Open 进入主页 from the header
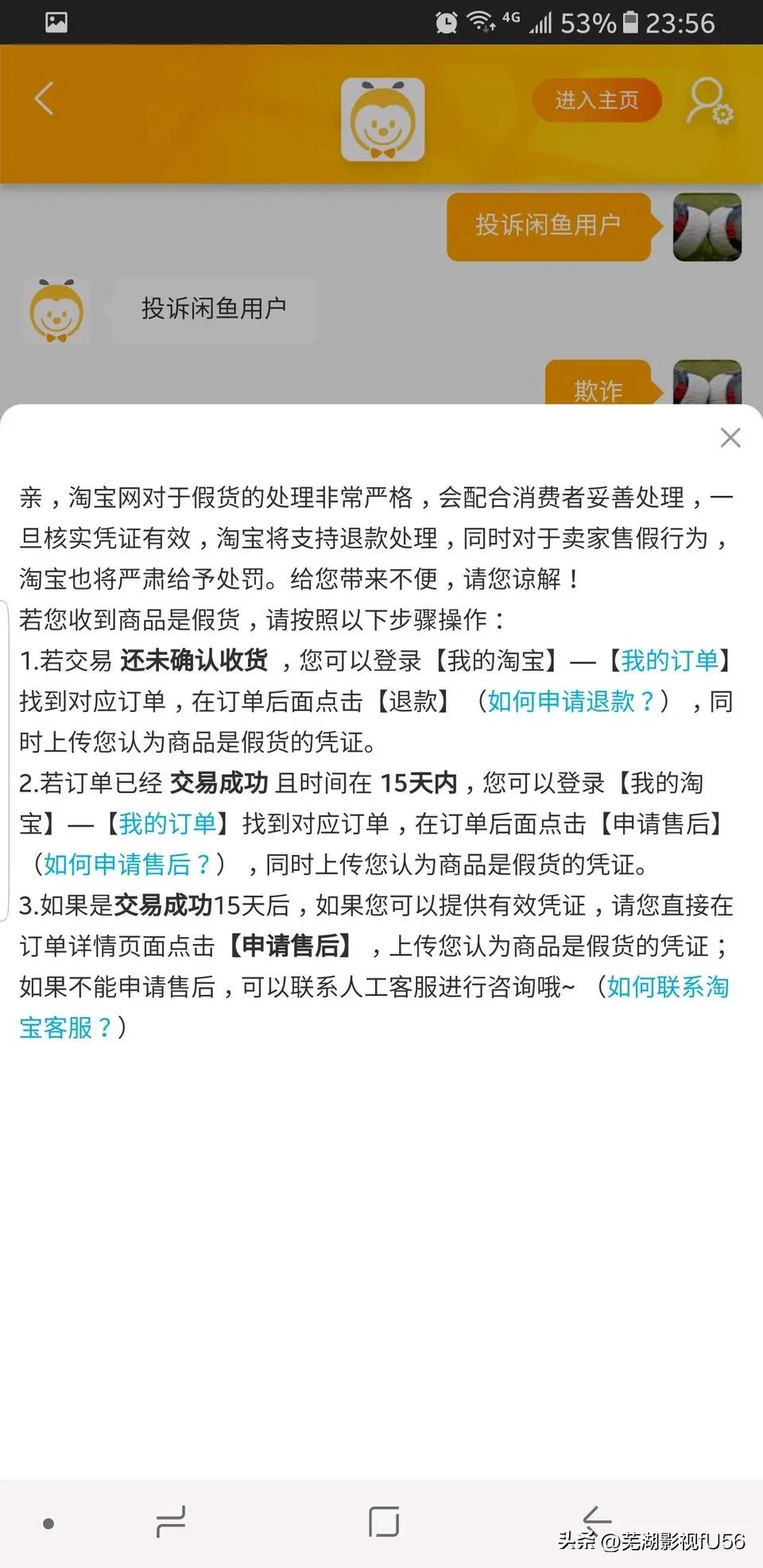 [x=597, y=101]
